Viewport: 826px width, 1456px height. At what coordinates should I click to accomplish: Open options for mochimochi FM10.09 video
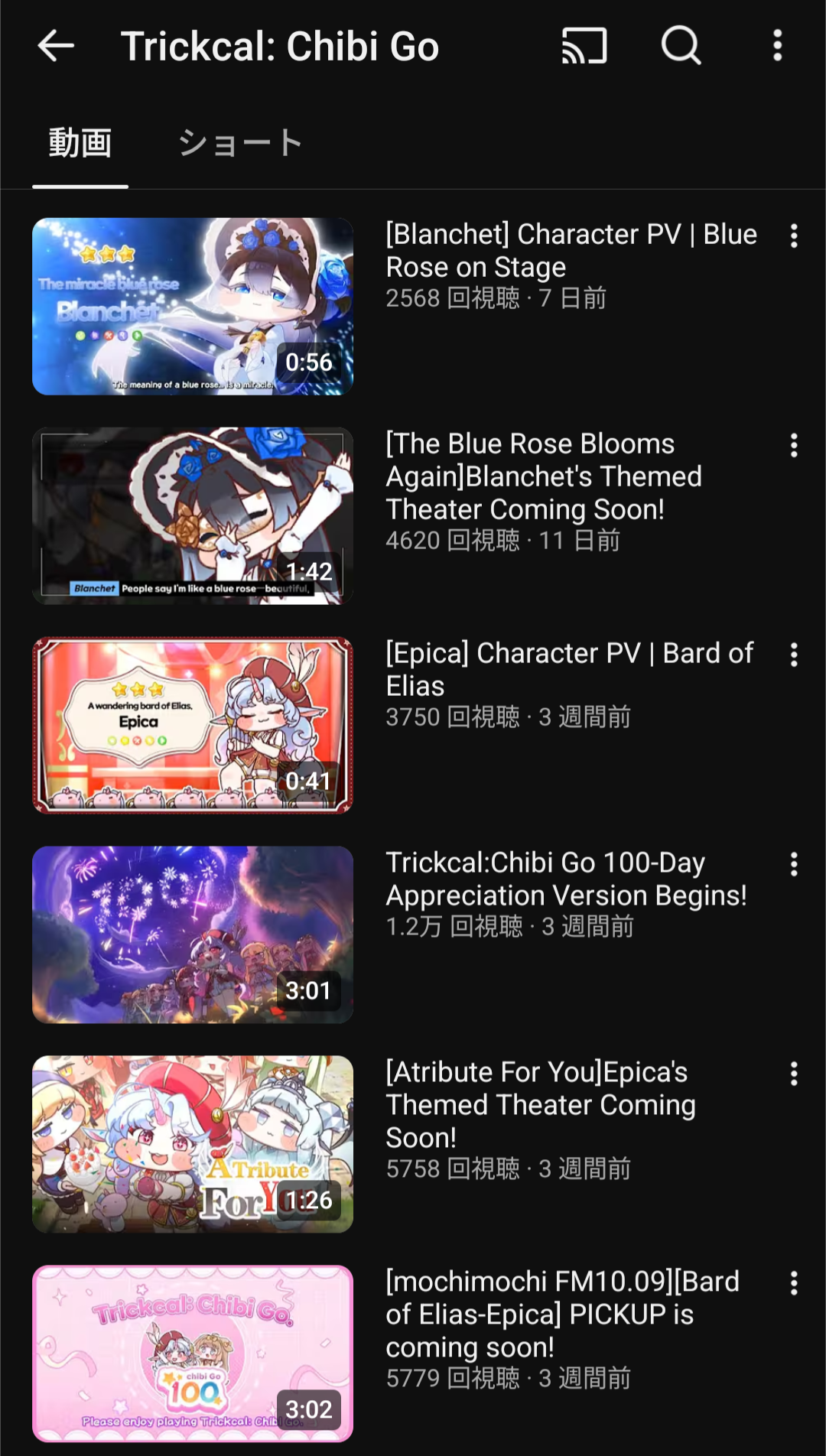pos(794,1284)
